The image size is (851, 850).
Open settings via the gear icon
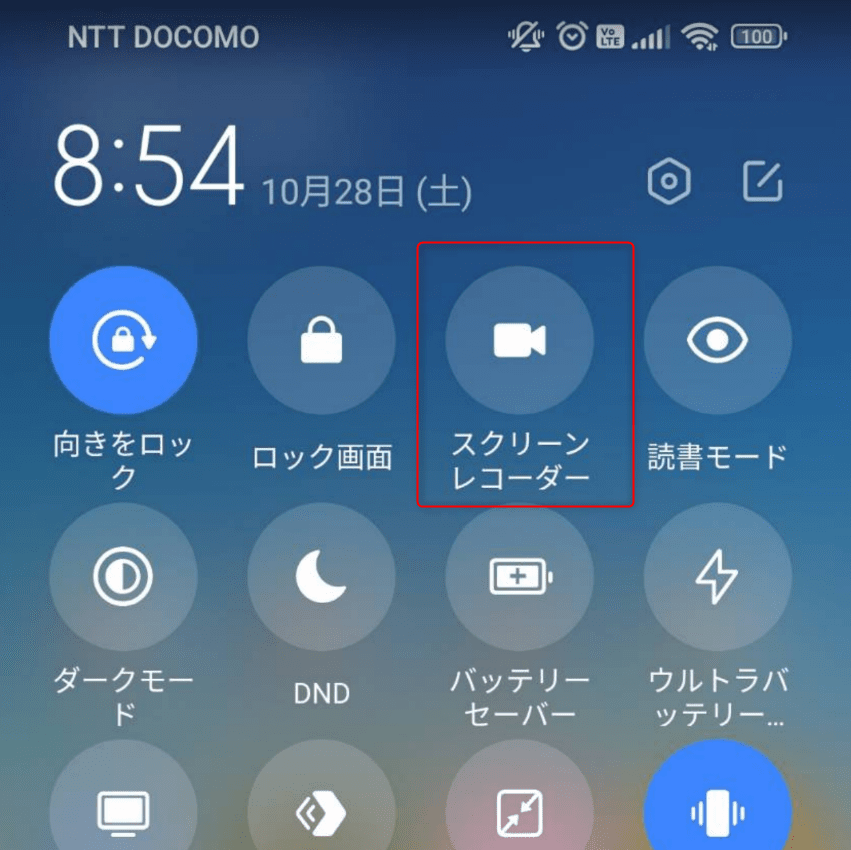coord(669,183)
